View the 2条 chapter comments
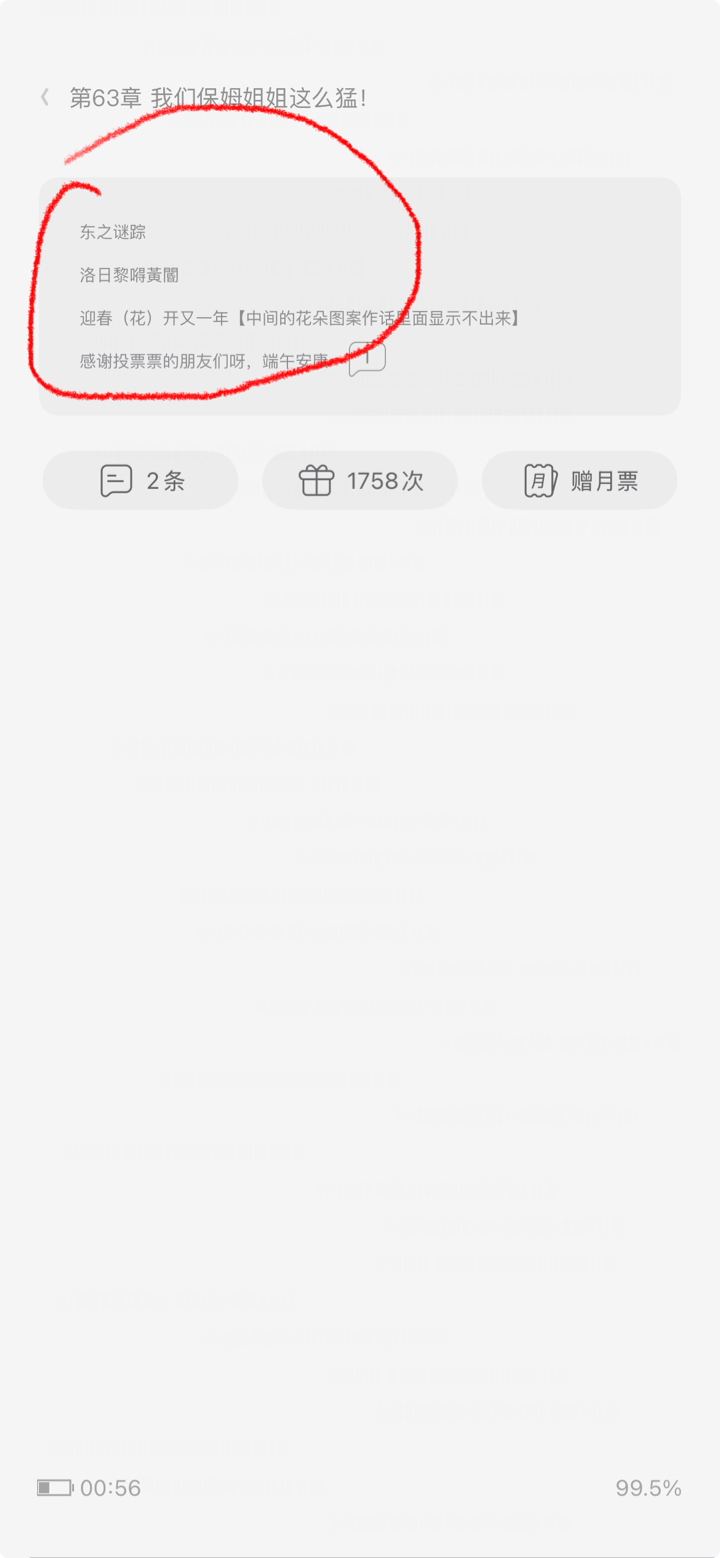Image resolution: width=720 pixels, height=1558 pixels. (140, 481)
